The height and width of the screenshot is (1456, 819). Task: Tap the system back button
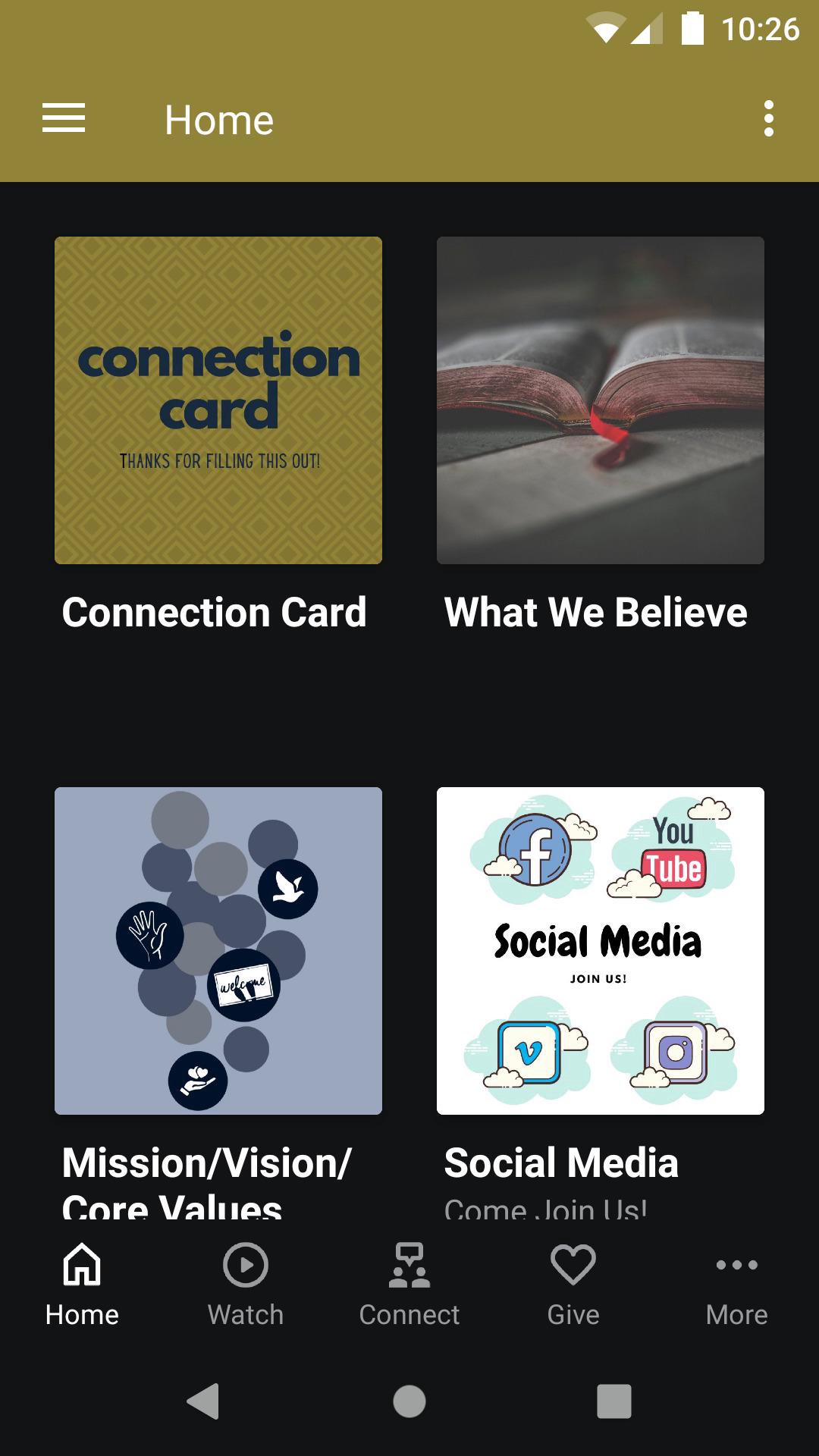click(x=203, y=1401)
